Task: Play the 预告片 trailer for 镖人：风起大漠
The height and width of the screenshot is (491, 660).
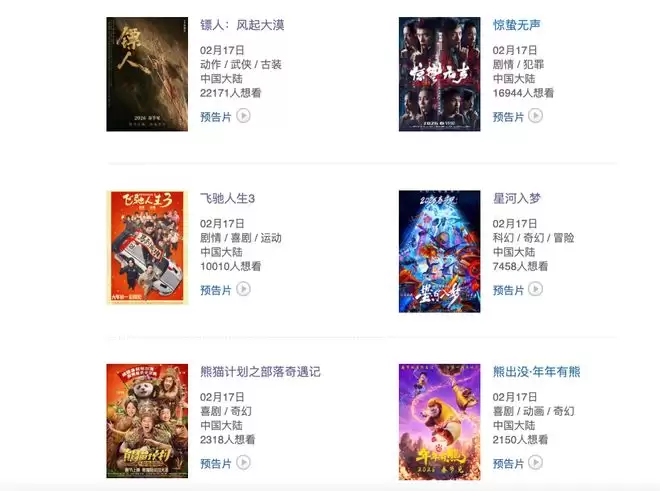Action: (x=225, y=116)
